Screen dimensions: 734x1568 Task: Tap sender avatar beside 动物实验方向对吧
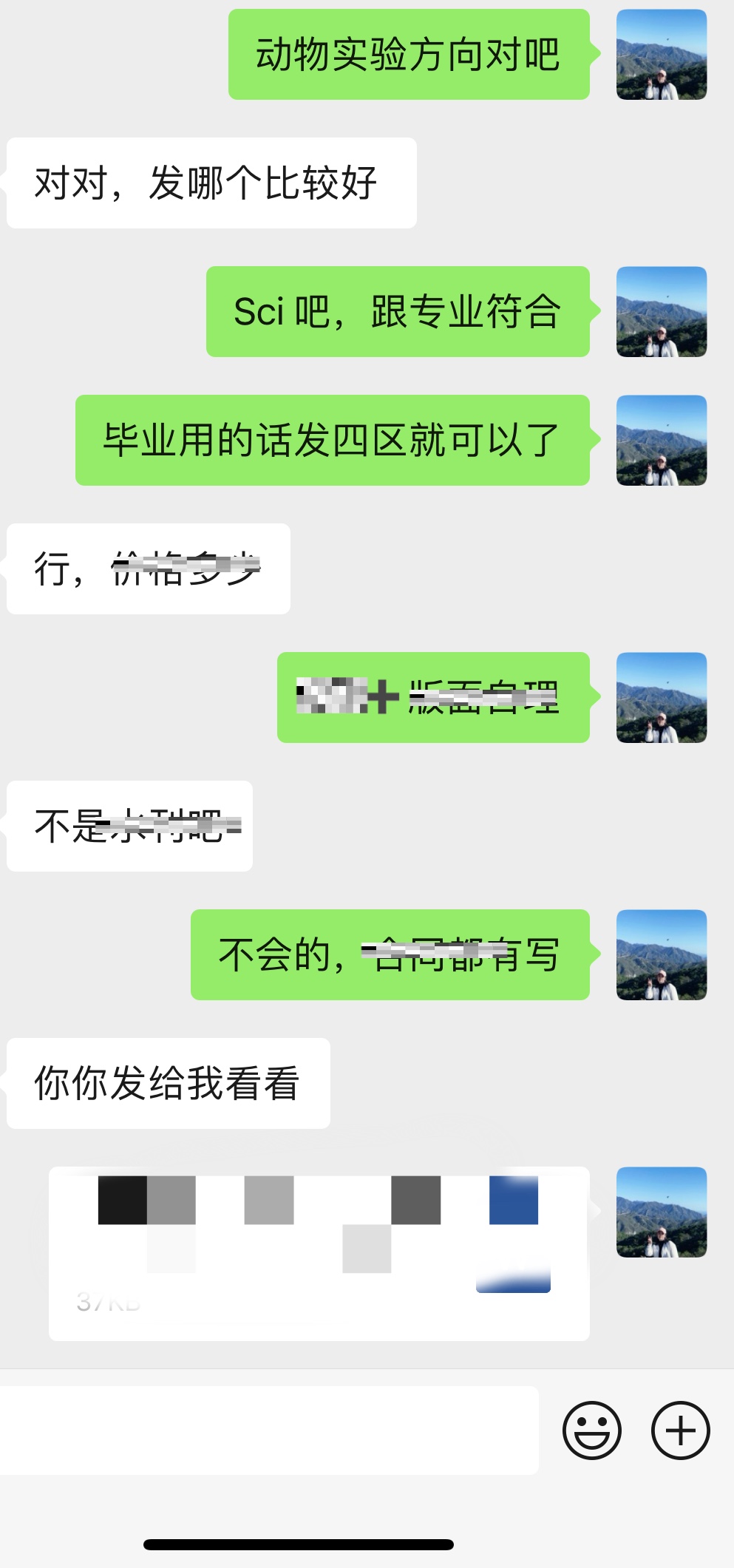click(661, 55)
